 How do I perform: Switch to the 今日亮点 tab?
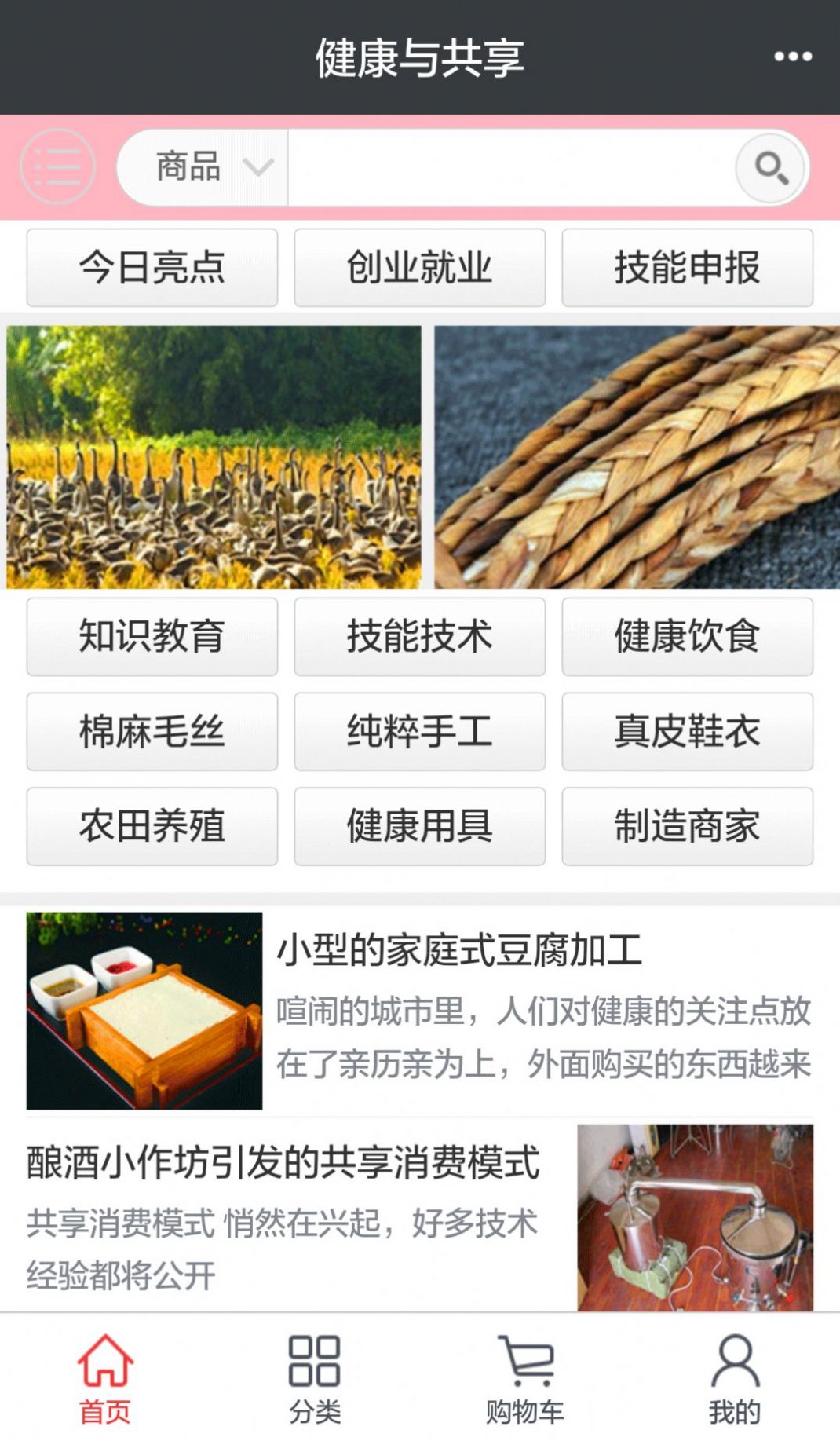pos(152,266)
